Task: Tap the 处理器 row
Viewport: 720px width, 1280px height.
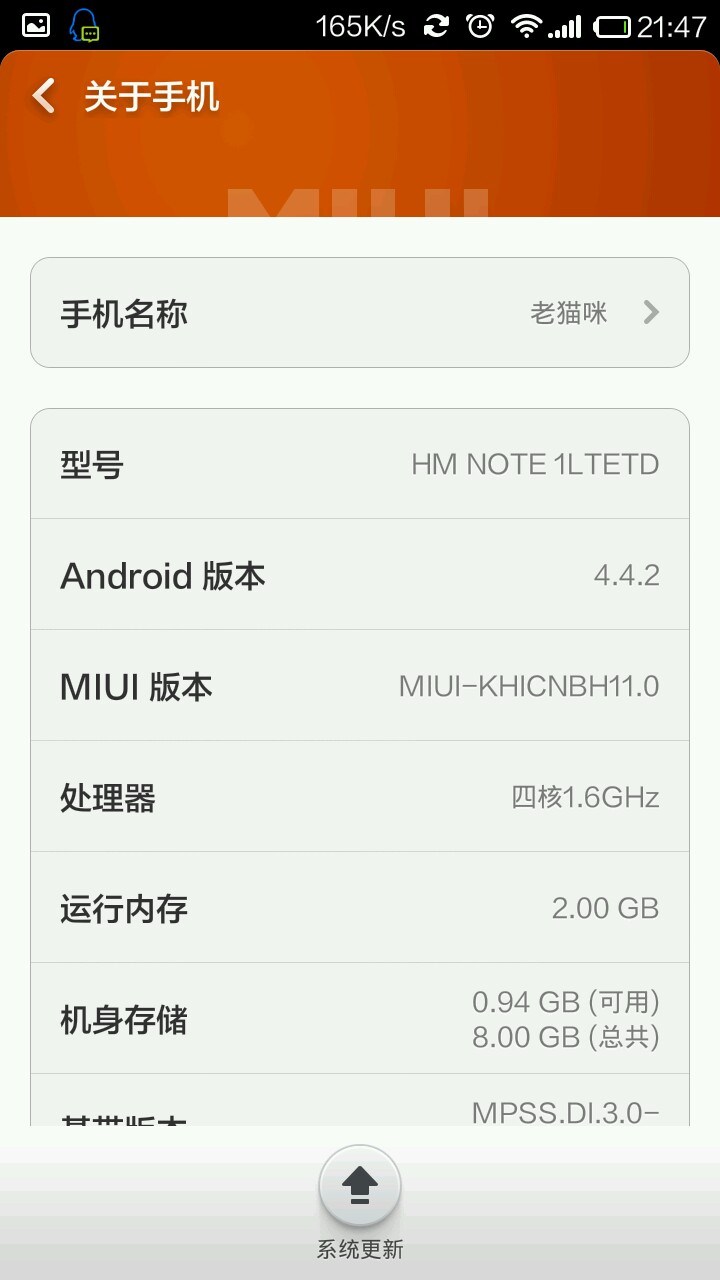Action: pos(360,797)
